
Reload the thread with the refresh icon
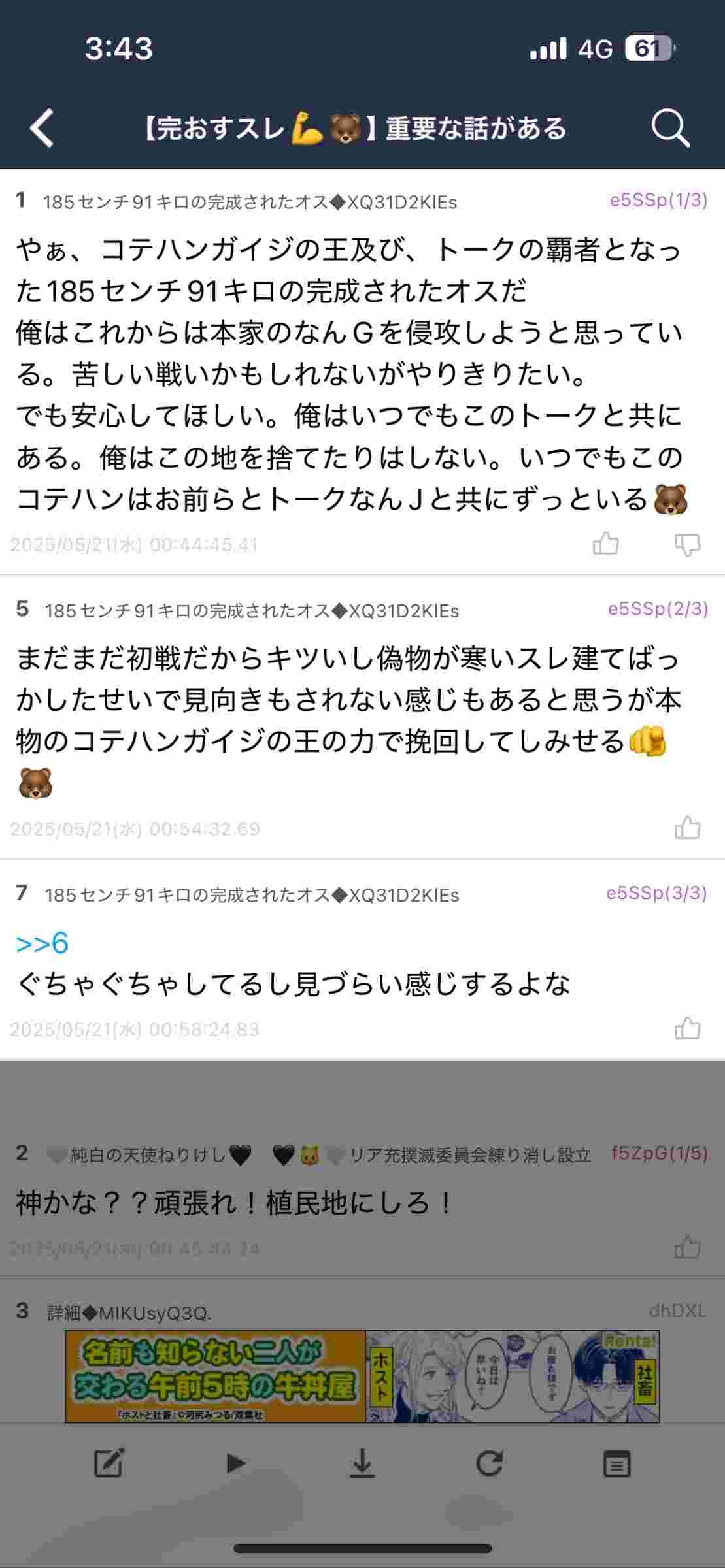pos(489,1463)
